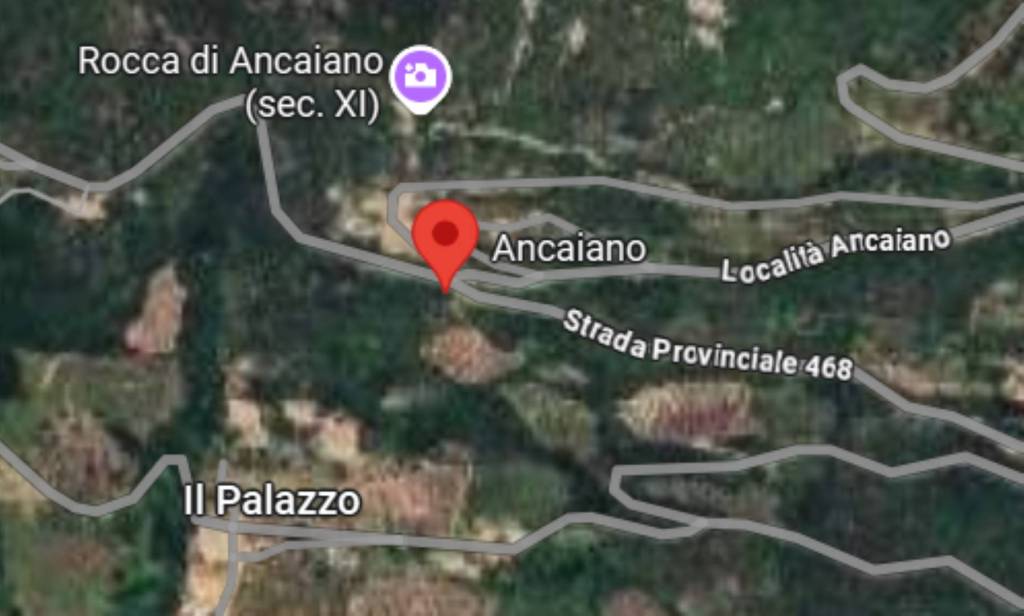Select the Il Palazzo place label
Viewport: 1024px width, 616px height.
272,501
